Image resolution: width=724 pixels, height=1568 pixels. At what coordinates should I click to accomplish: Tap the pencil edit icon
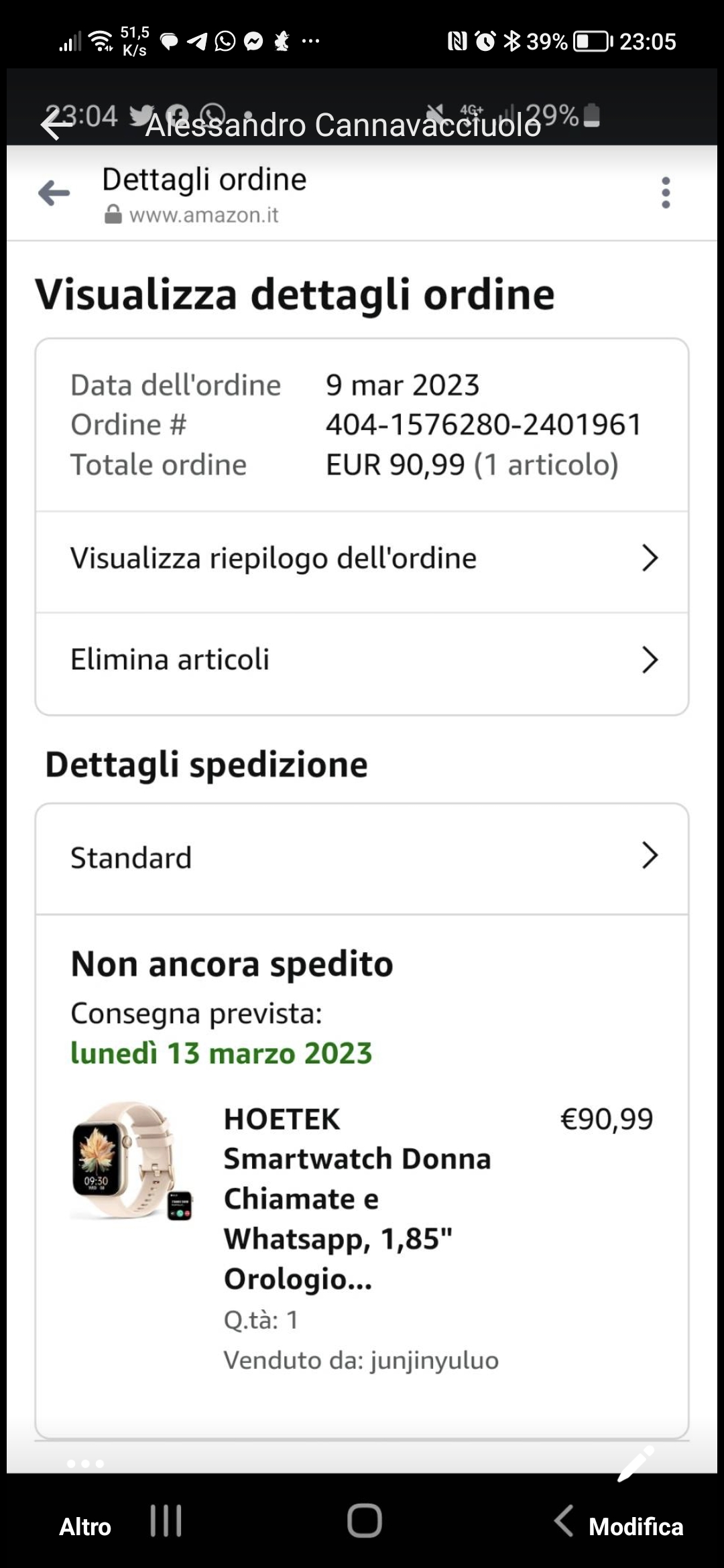635,1463
